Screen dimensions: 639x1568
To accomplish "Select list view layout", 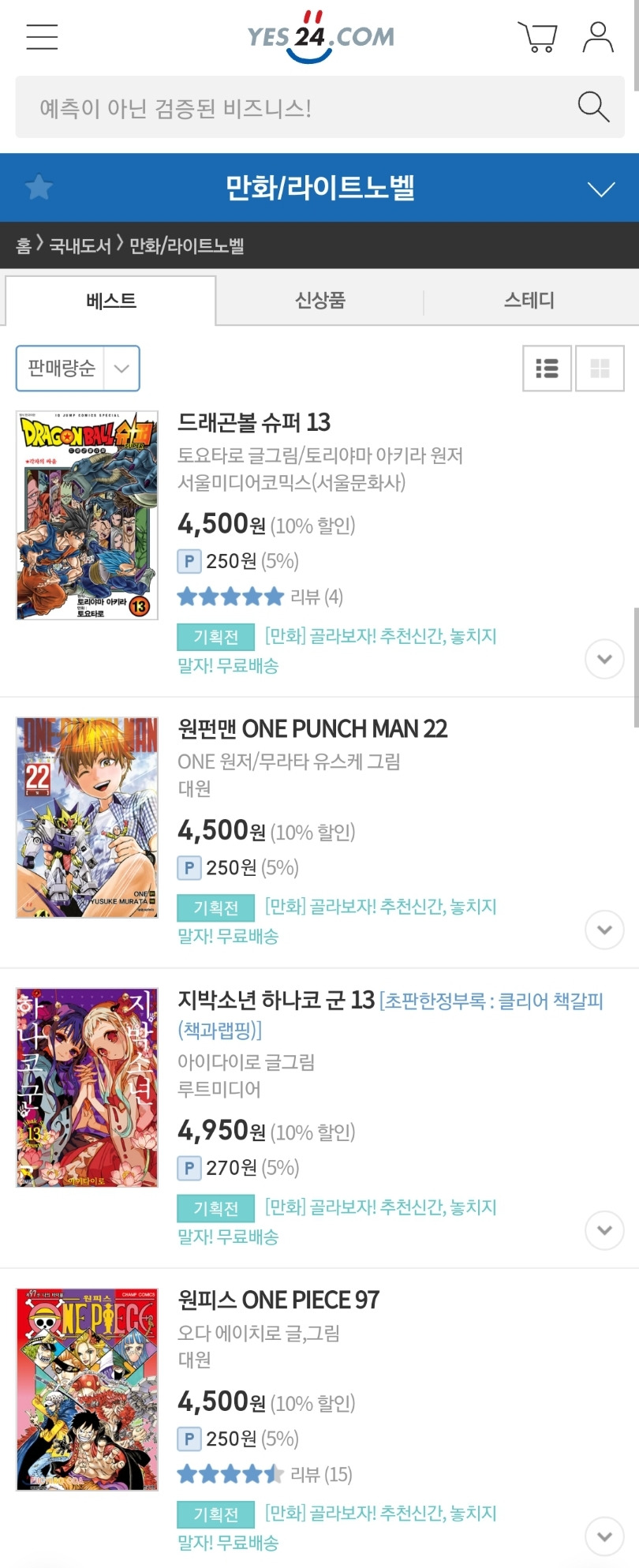I will [547, 369].
